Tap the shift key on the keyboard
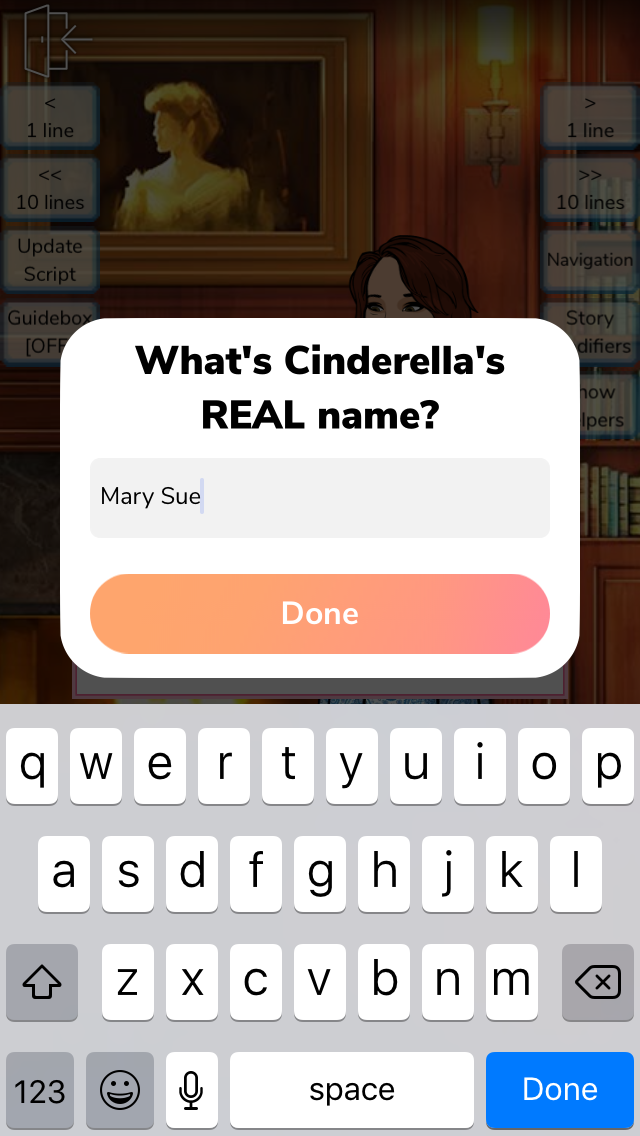Image resolution: width=640 pixels, height=1136 pixels. pos(42,982)
